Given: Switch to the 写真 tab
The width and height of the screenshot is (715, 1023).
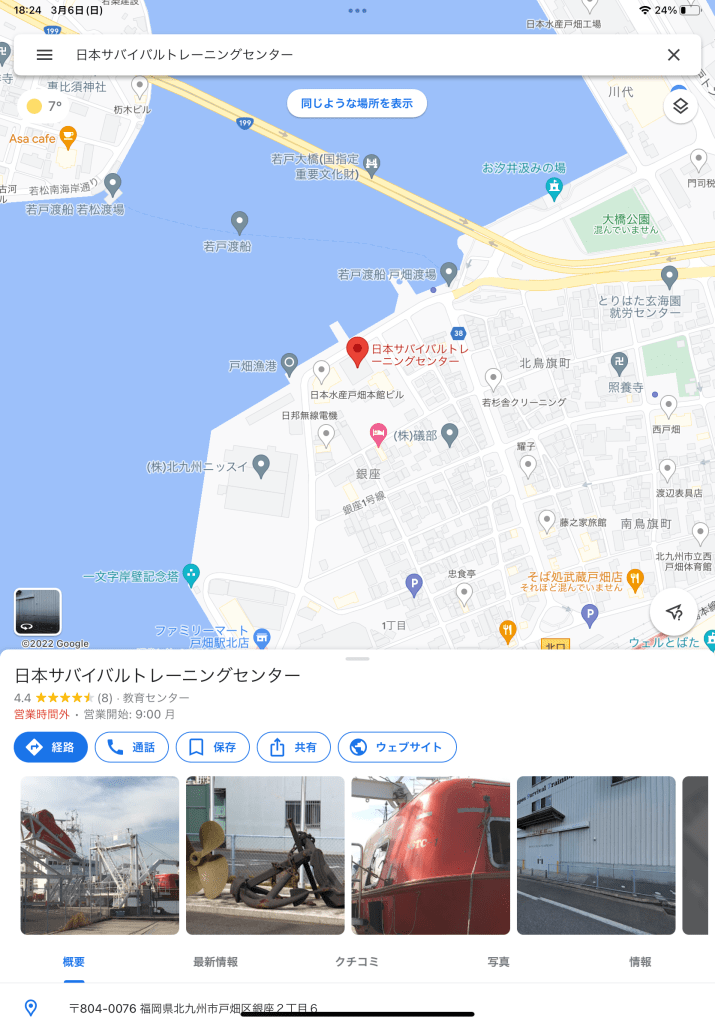Looking at the screenshot, I should [x=498, y=962].
